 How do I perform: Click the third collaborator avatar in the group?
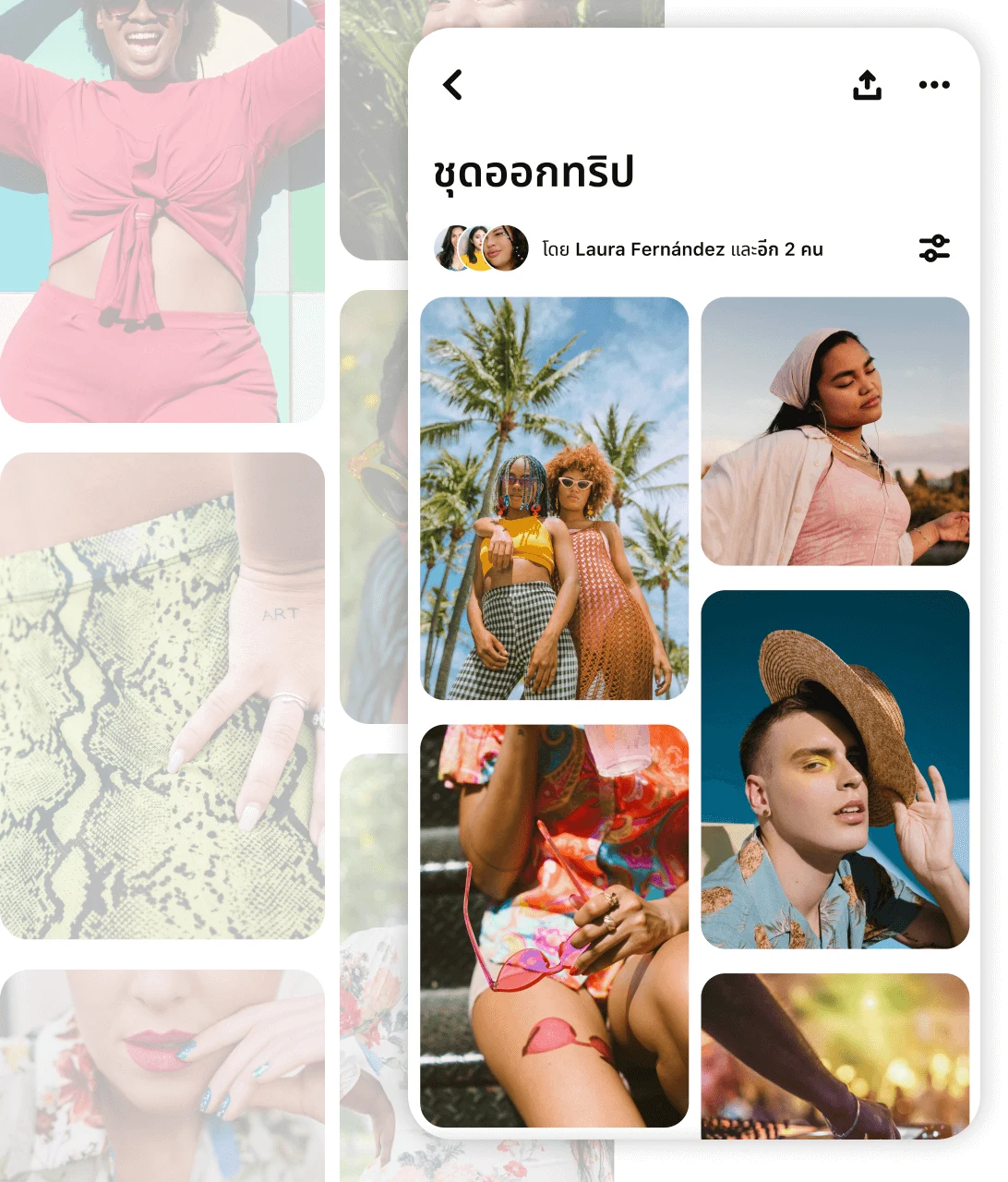point(506,247)
